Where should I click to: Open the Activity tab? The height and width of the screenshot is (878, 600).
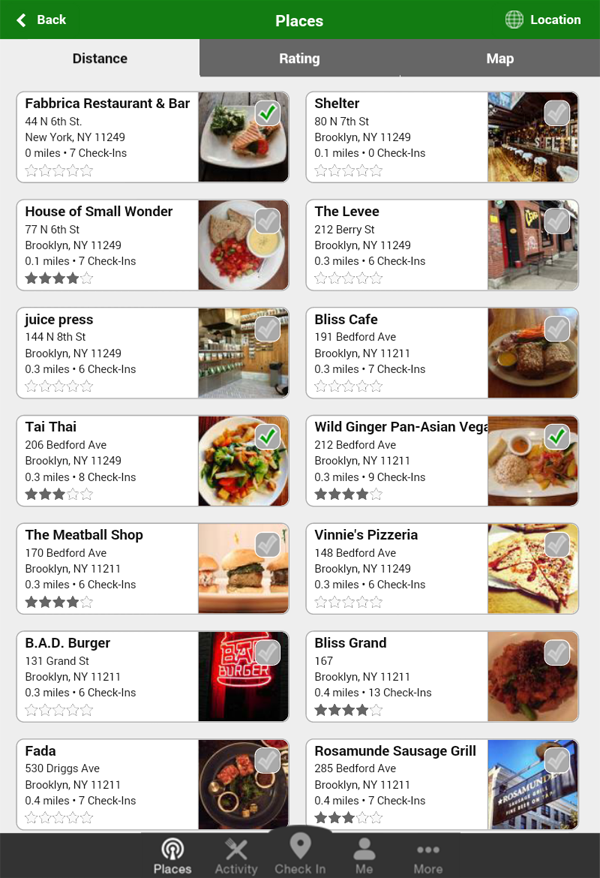pyautogui.click(x=236, y=856)
